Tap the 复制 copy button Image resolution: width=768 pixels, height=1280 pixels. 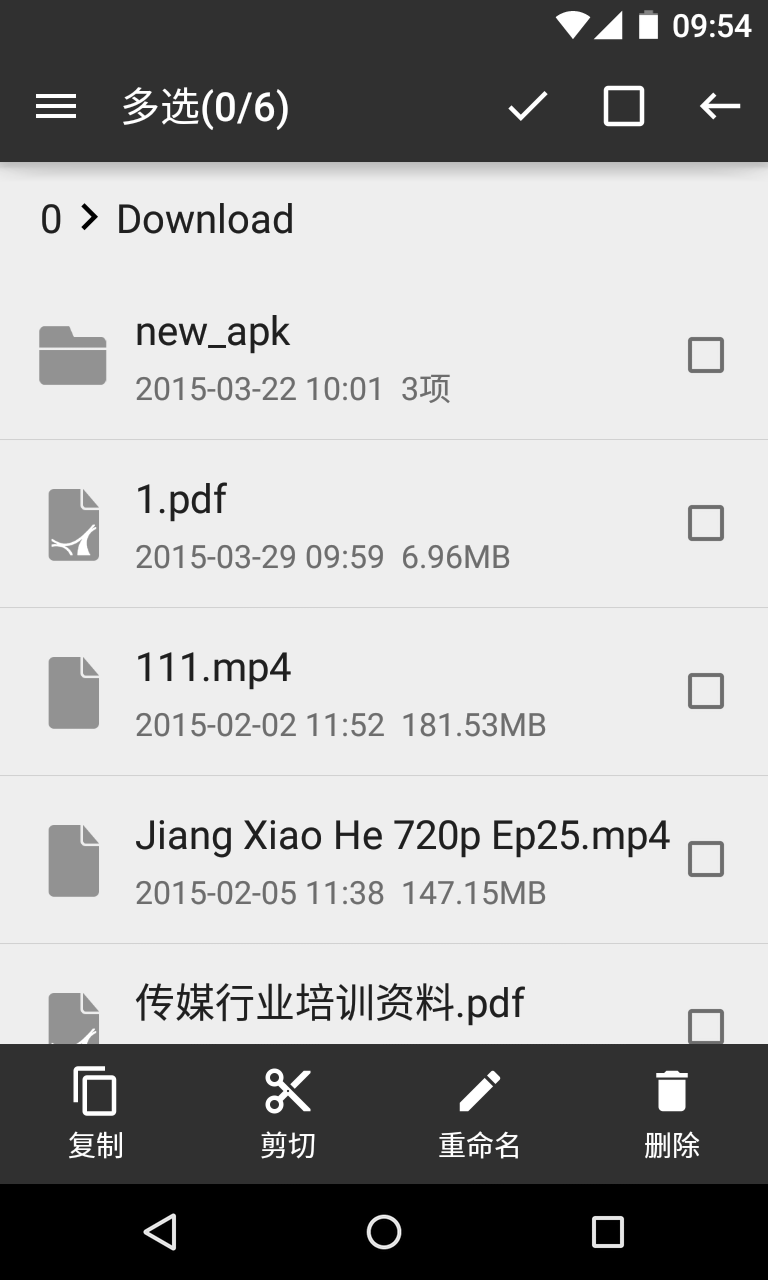[96, 1113]
